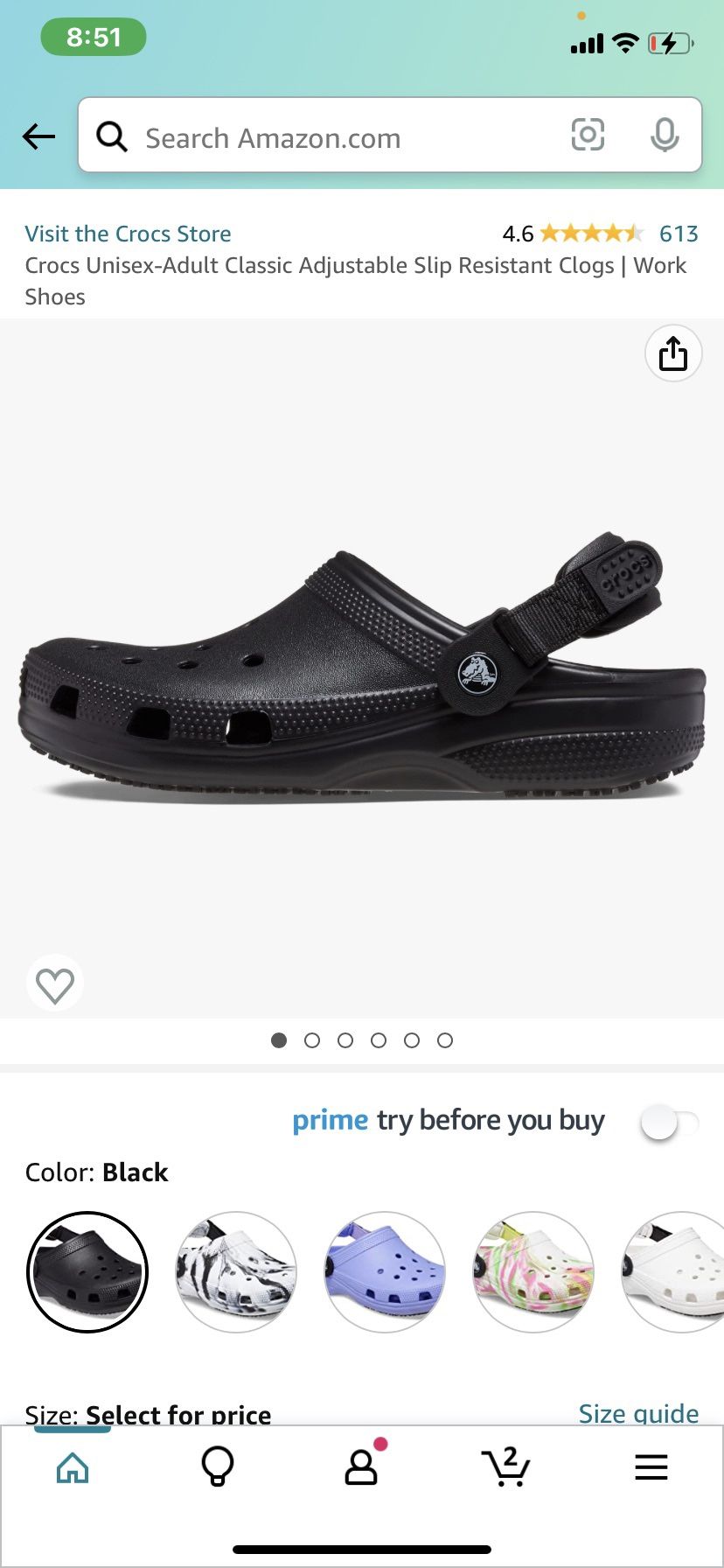The image size is (724, 1568).
Task: Choose the black and white marble color
Action: 236,1272
